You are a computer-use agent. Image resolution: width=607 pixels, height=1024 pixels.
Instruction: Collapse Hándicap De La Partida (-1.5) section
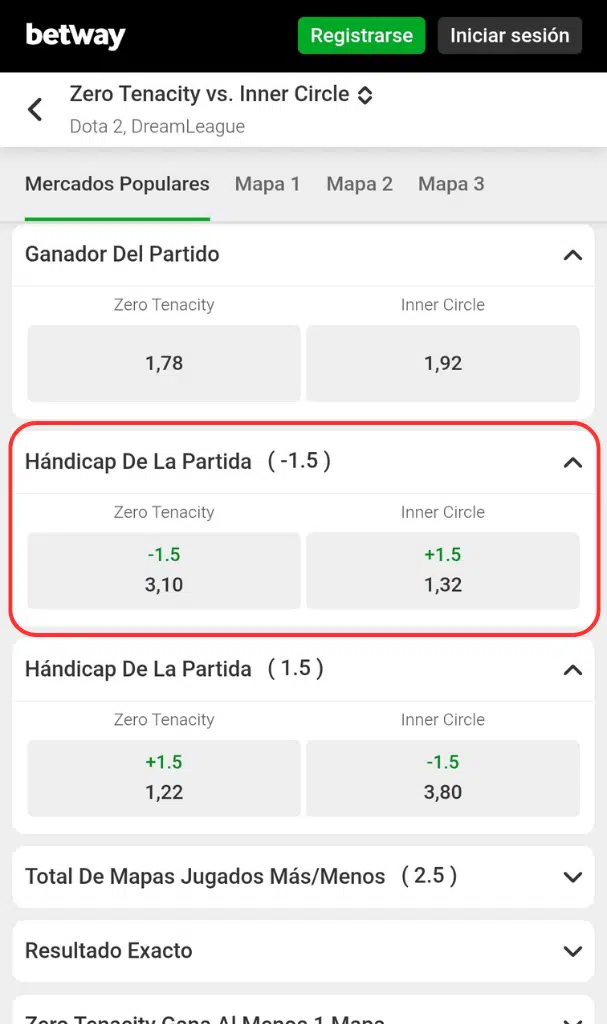pos(572,462)
